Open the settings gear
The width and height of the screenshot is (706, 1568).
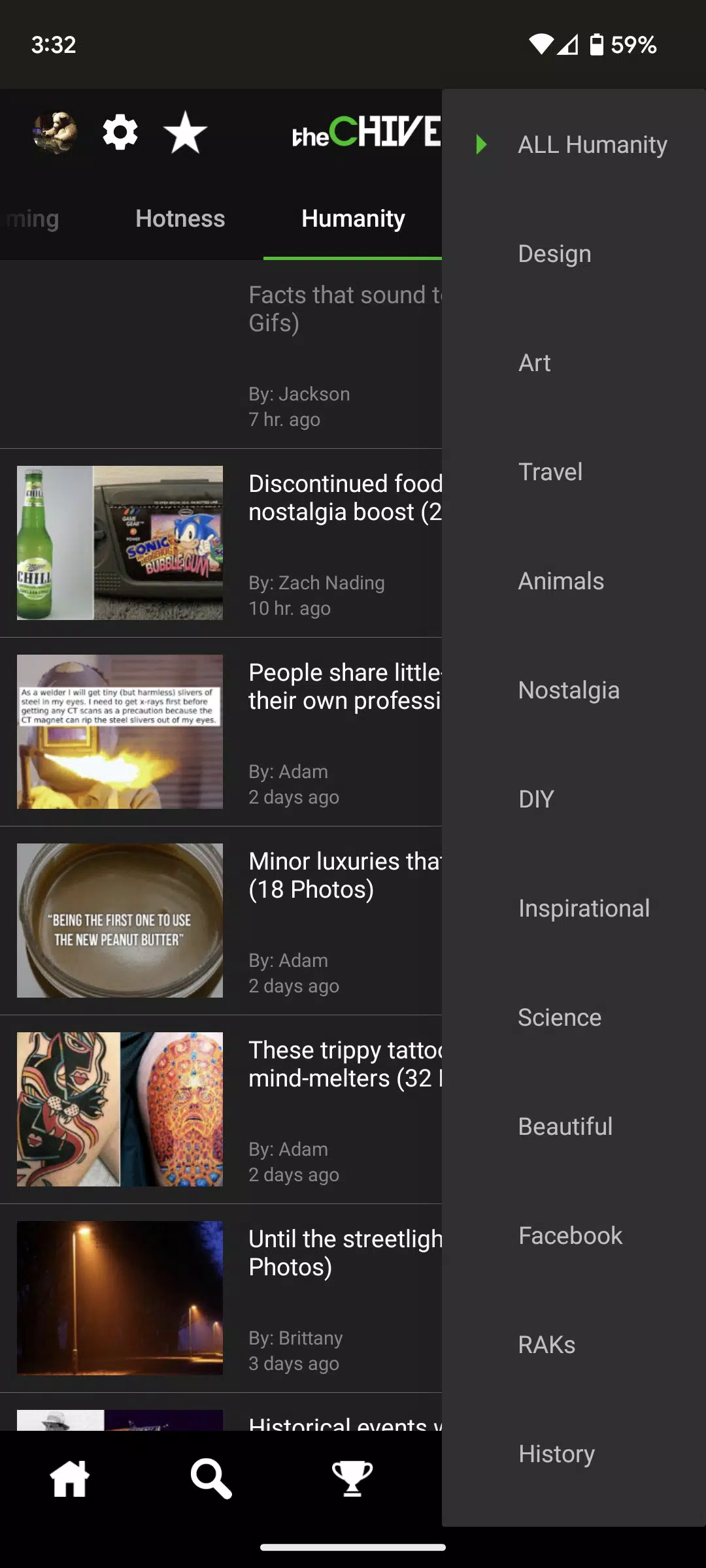point(120,133)
